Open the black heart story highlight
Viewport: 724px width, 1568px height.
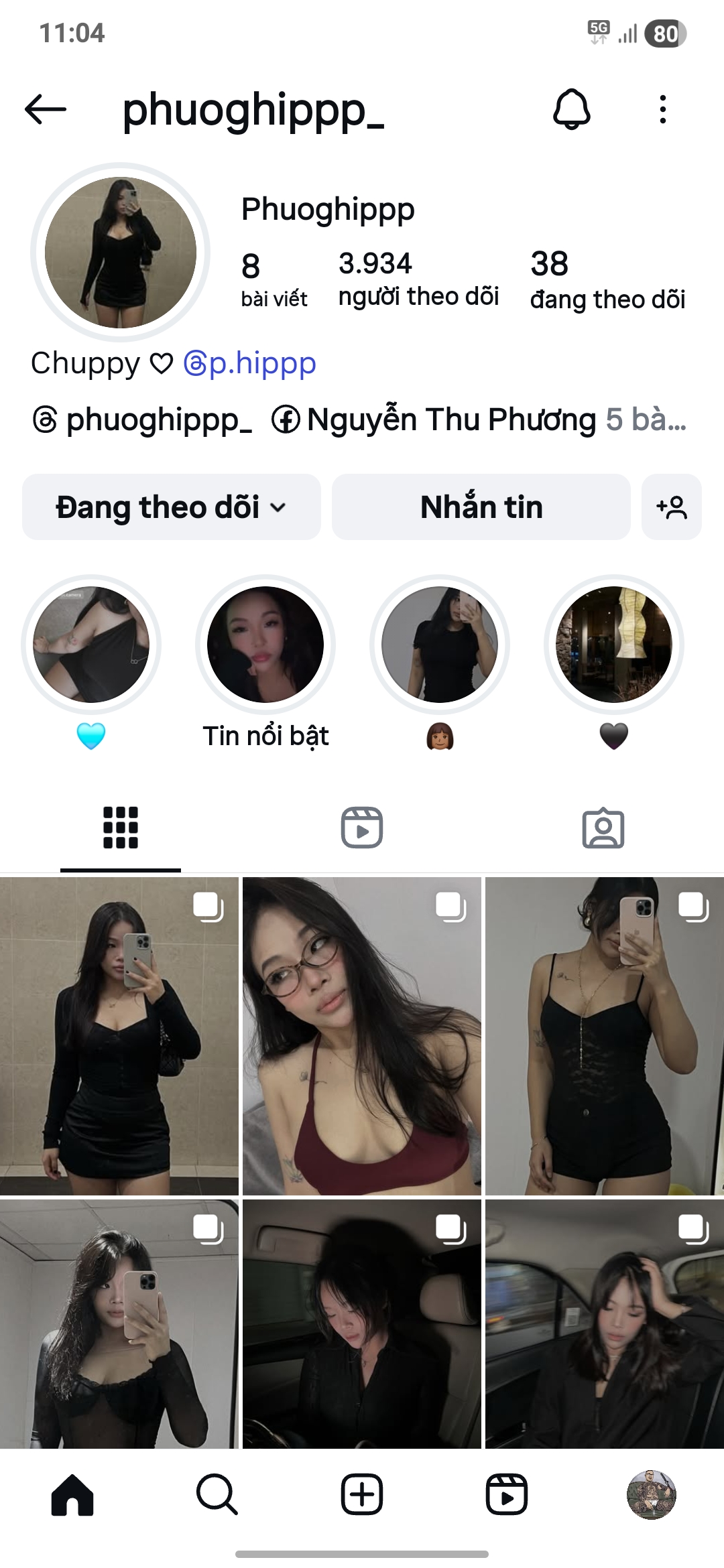[613, 645]
